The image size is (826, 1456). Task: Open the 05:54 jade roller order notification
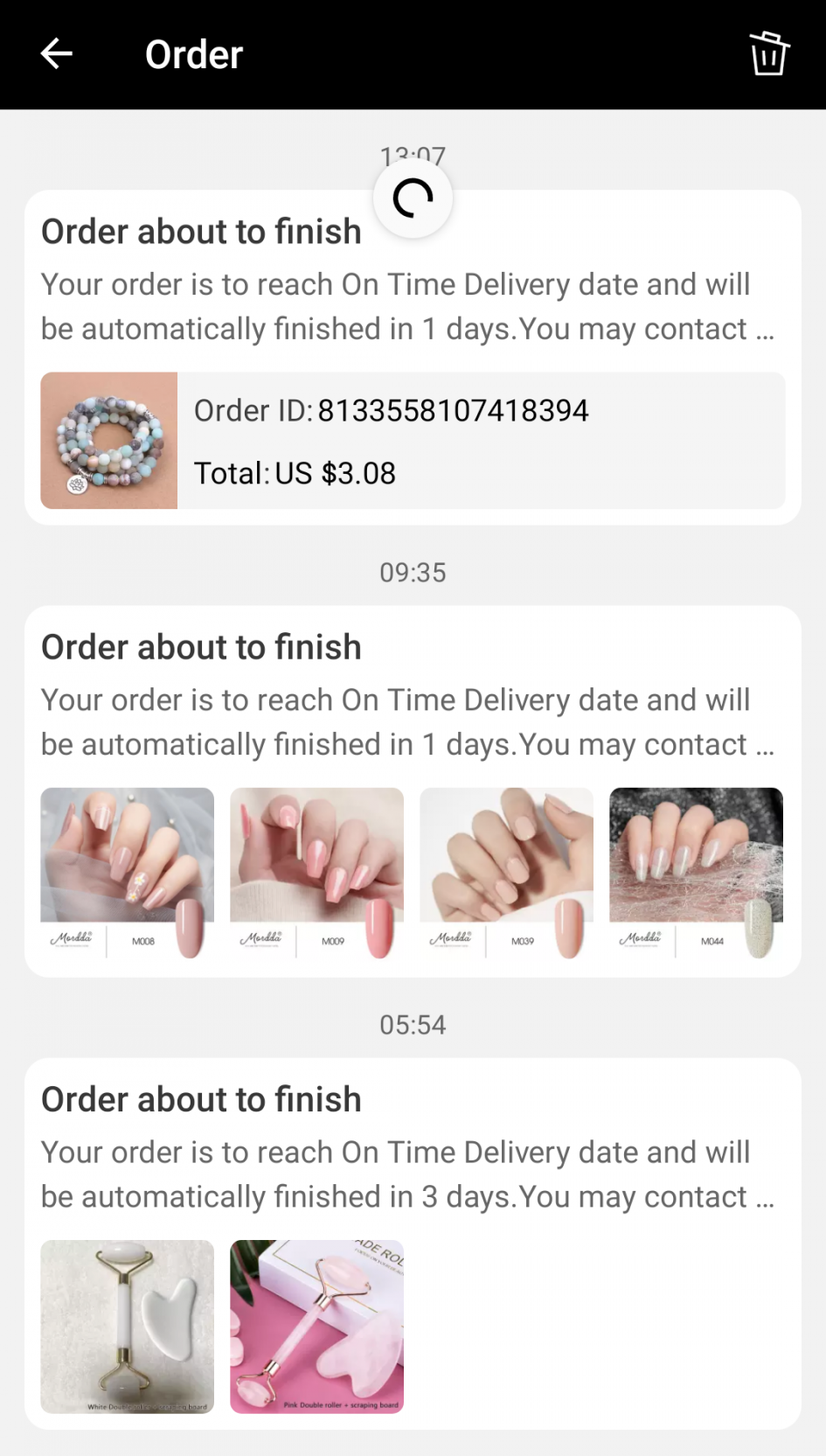(413, 1154)
